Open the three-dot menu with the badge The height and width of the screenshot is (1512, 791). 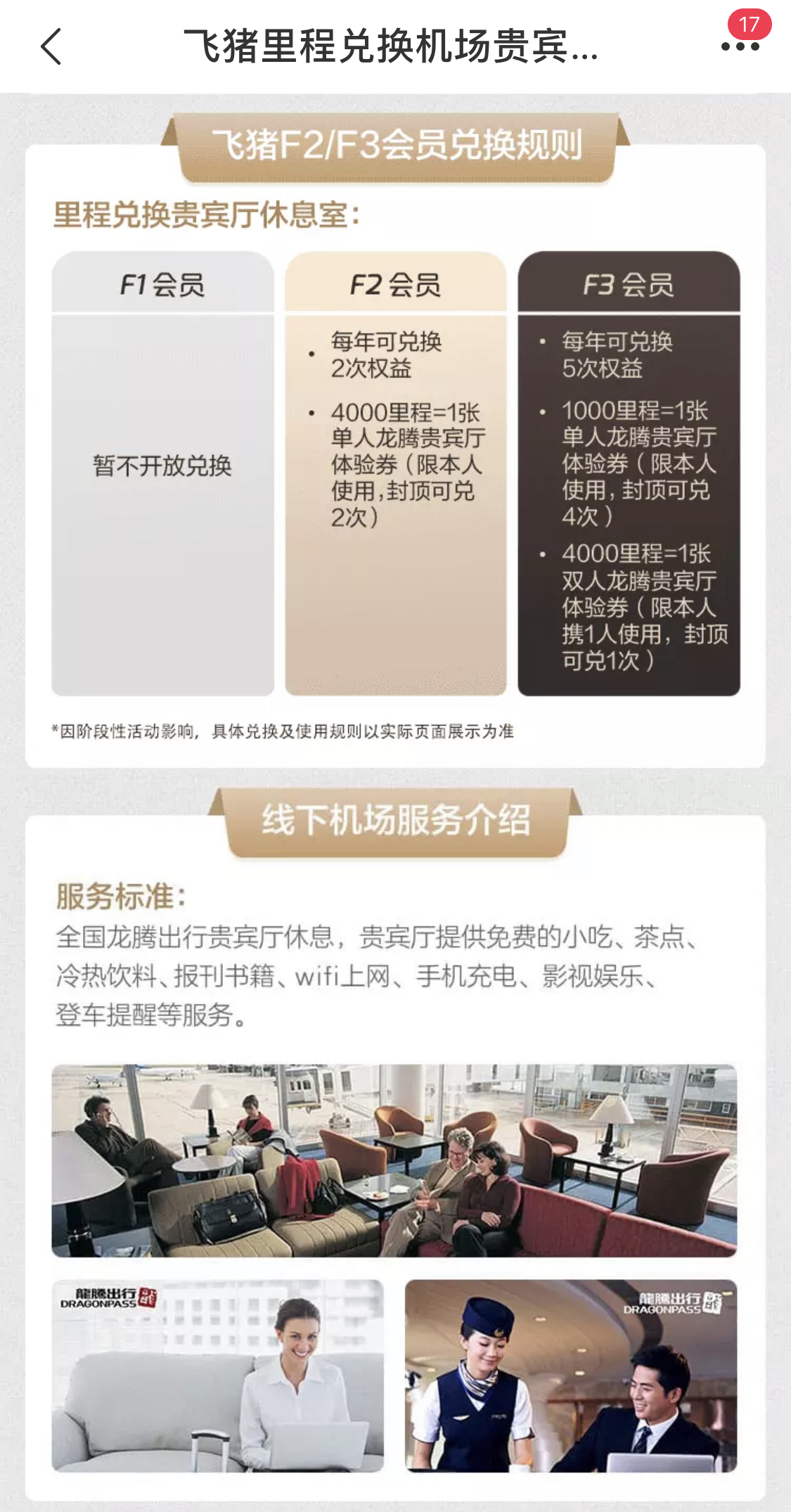740,46
